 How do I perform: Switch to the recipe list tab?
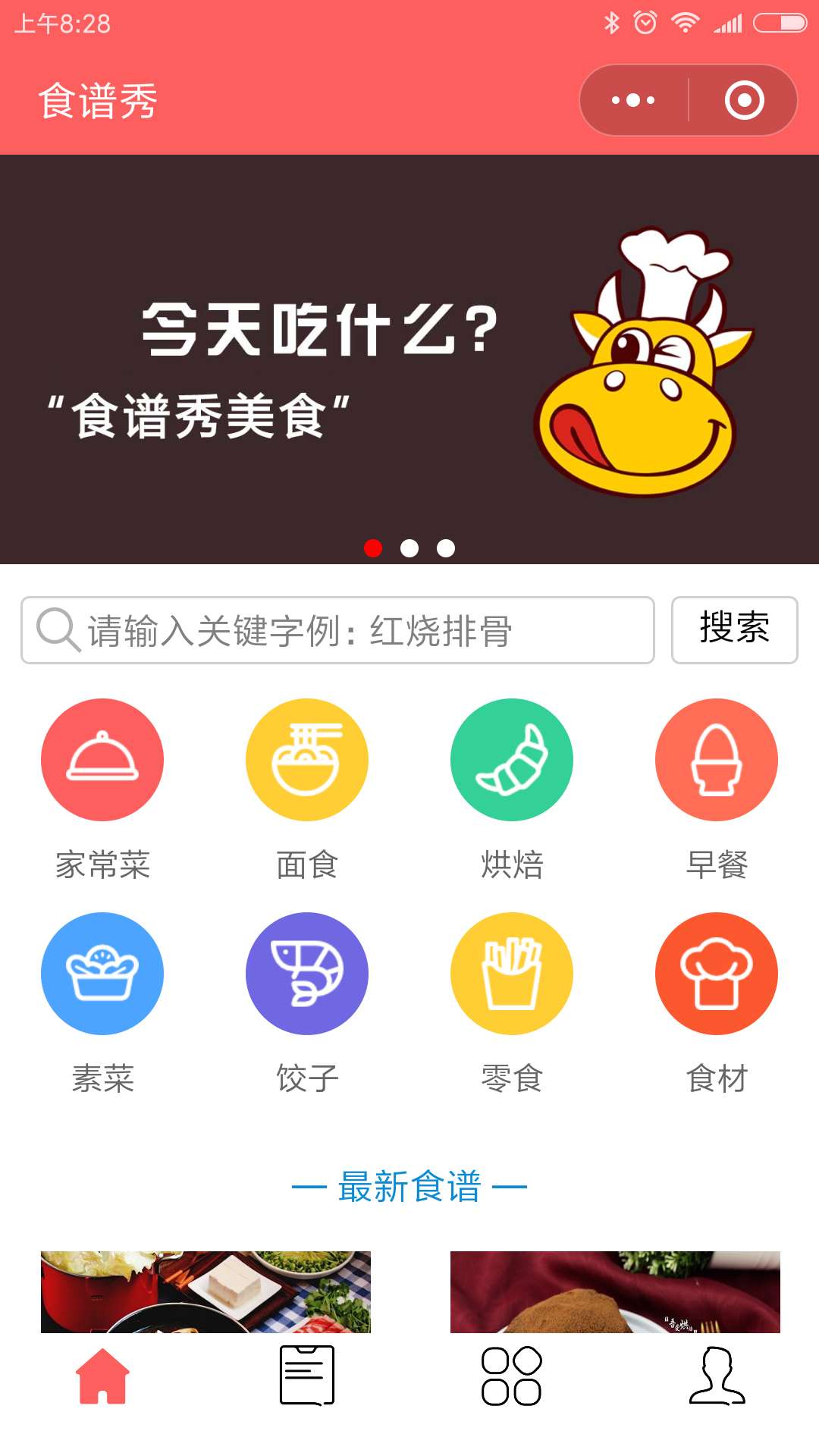307,1376
